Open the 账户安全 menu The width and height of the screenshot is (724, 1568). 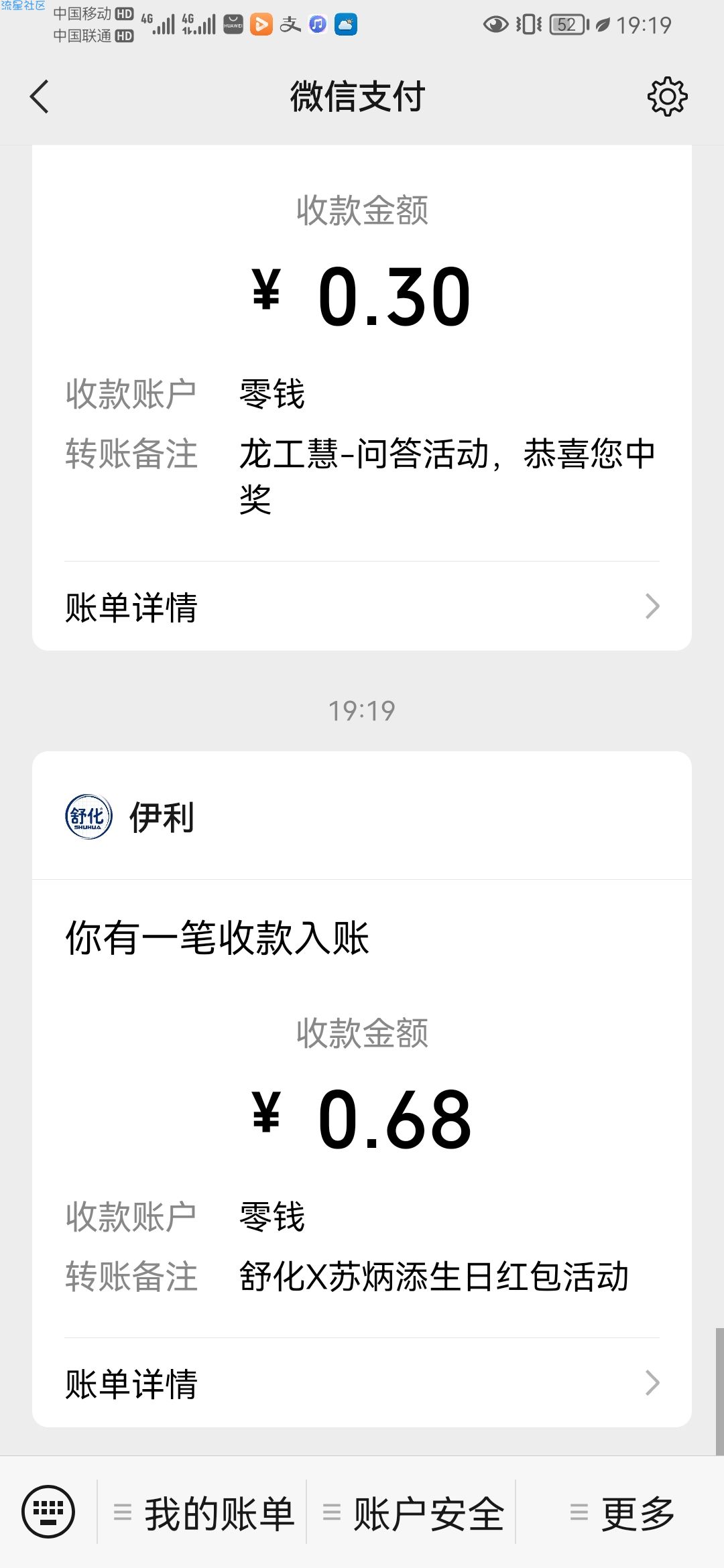tap(413, 1513)
